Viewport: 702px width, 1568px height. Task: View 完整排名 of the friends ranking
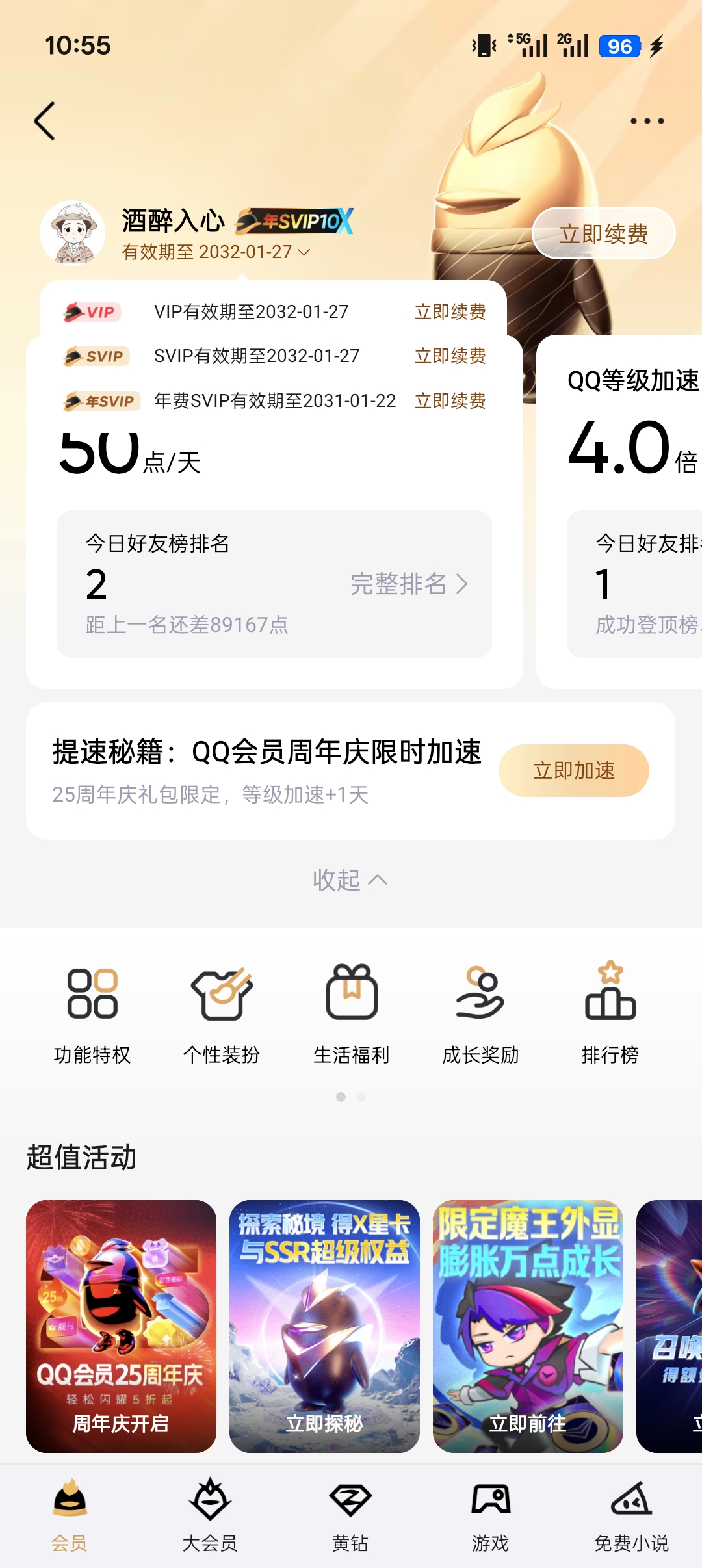408,584
